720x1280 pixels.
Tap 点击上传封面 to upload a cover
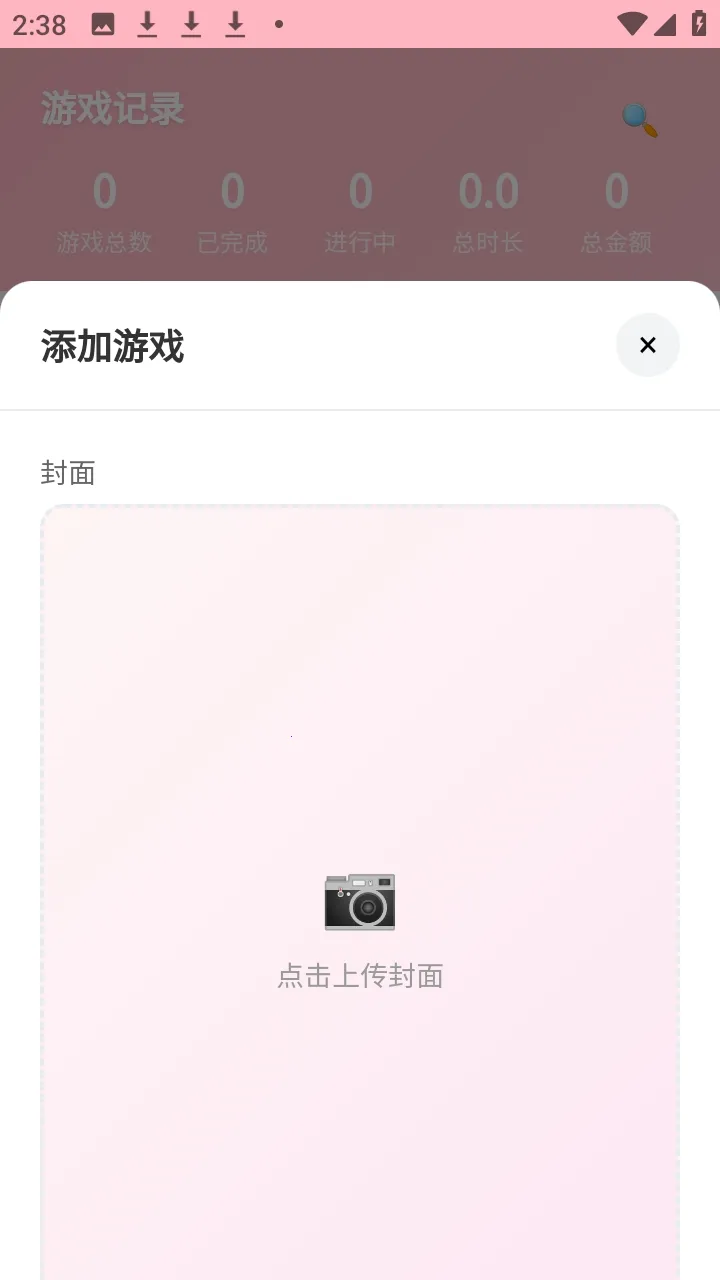point(360,976)
